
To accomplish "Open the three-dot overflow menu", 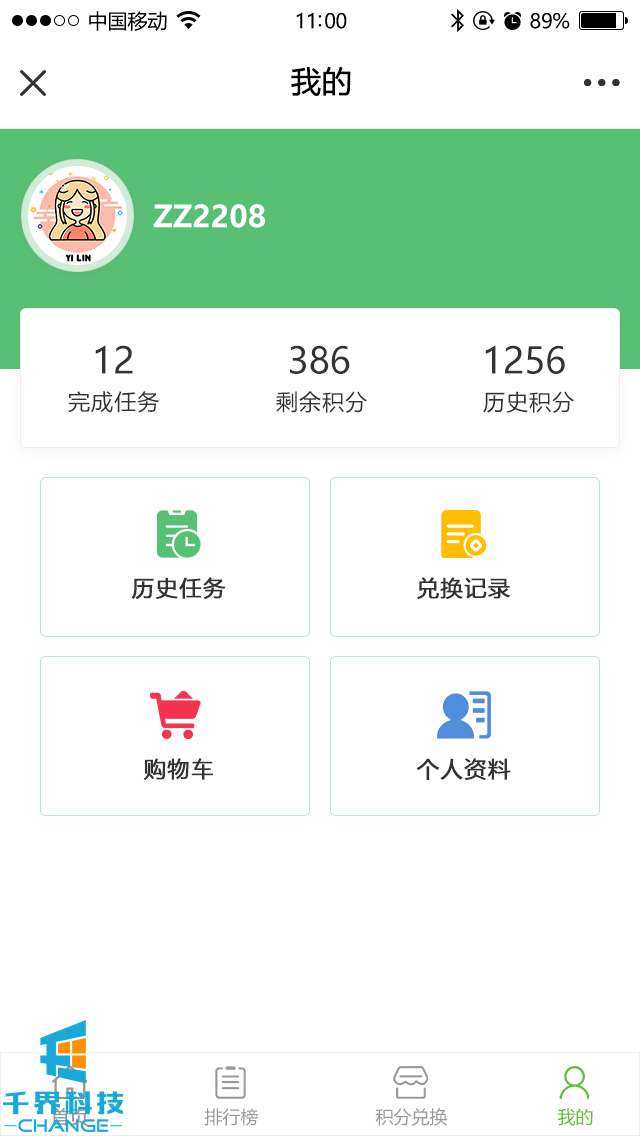I will [601, 83].
